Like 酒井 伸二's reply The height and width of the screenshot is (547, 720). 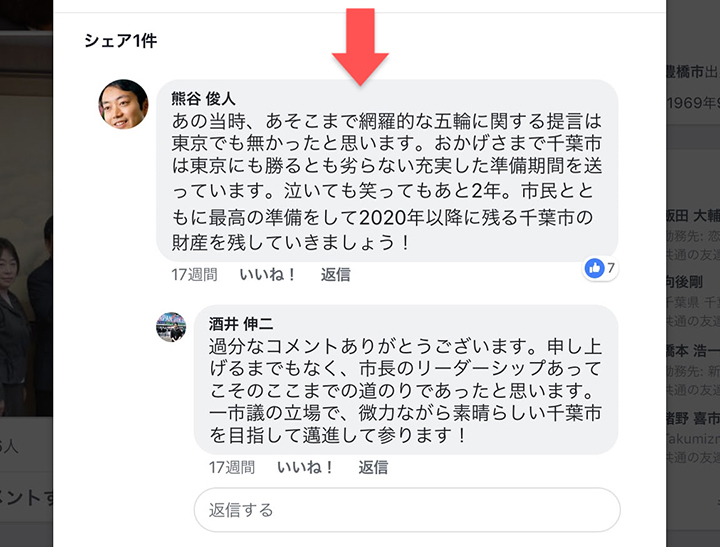[305, 467]
